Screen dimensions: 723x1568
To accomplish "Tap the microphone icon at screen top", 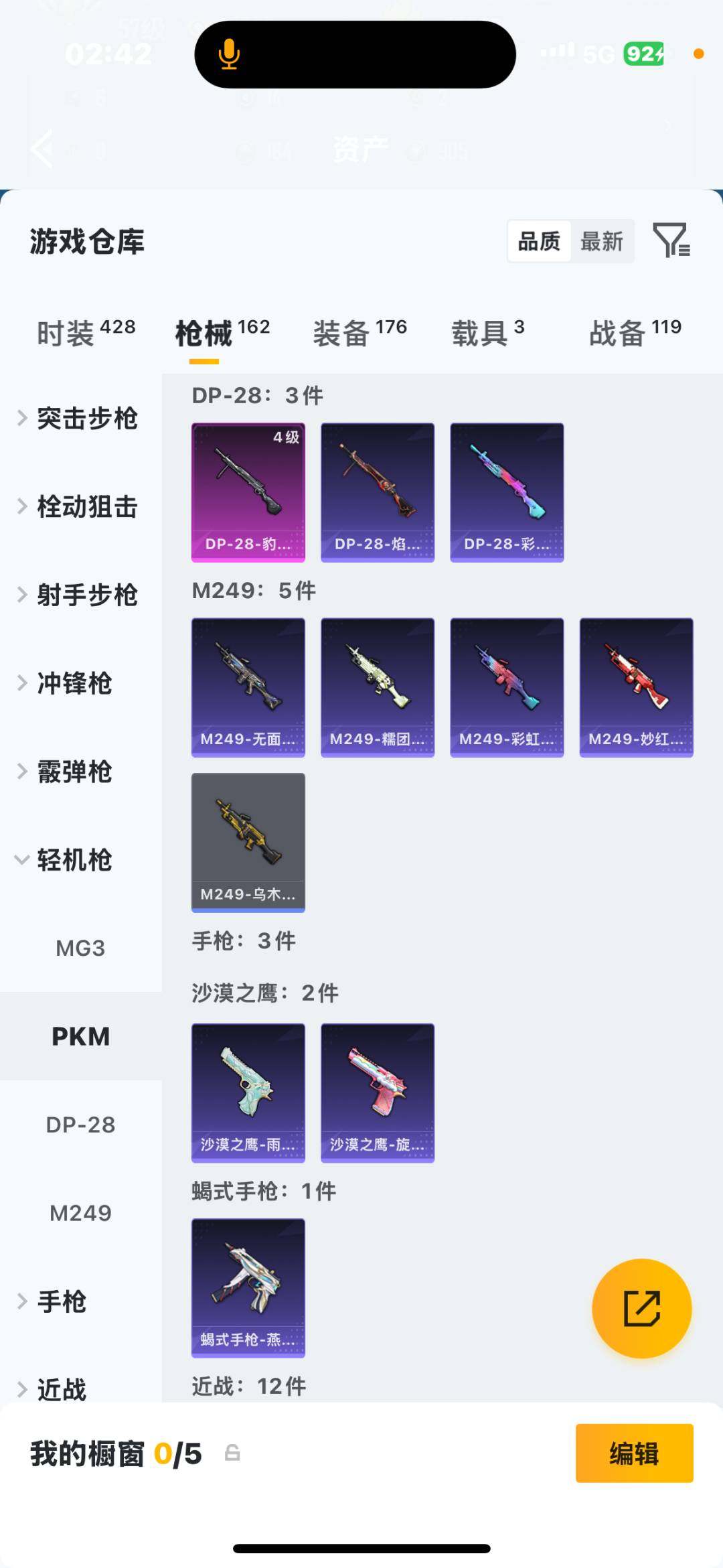I will [x=228, y=57].
